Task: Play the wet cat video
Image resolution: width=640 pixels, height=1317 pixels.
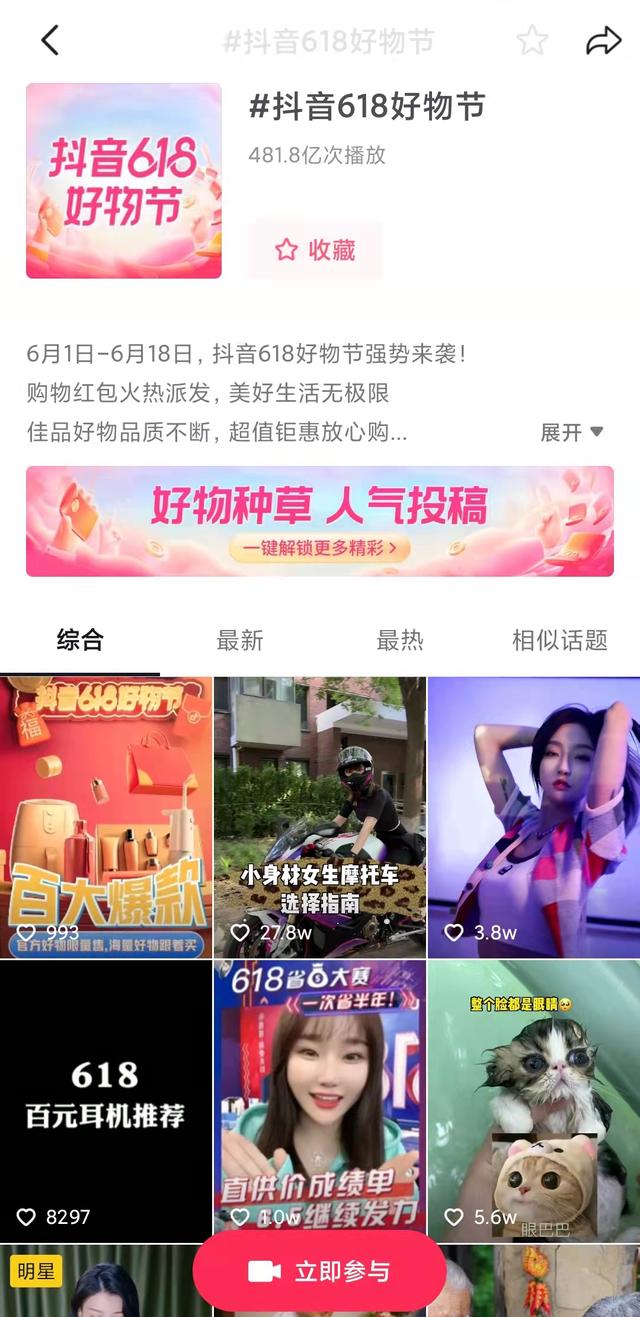Action: click(534, 1098)
